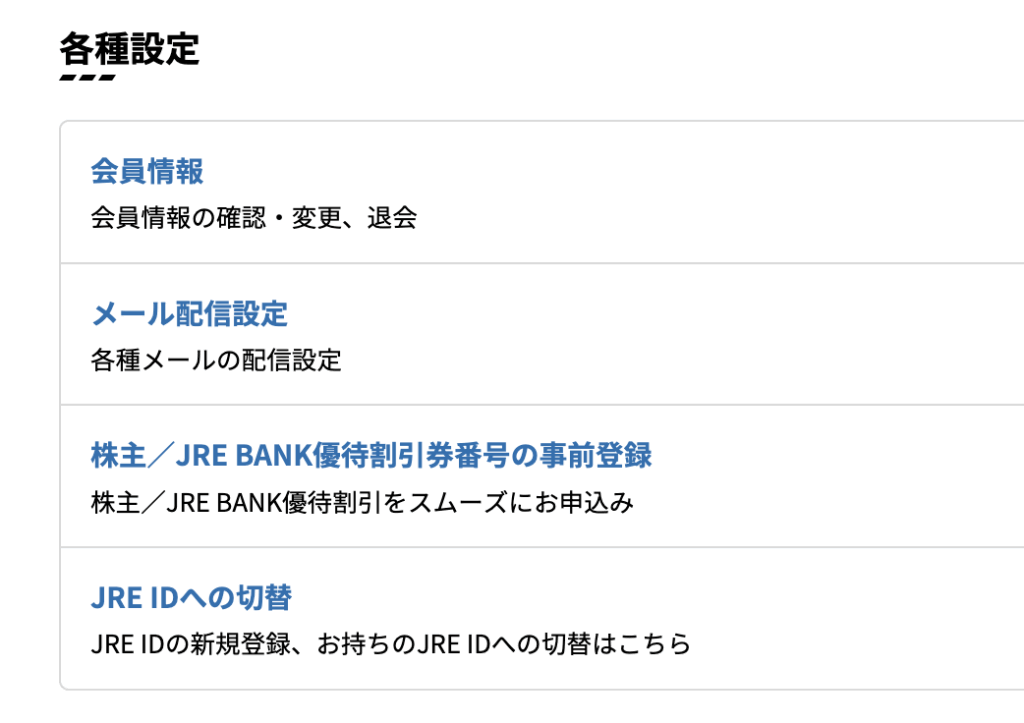
Task: Open 会員情報 settings
Action: click(147, 171)
